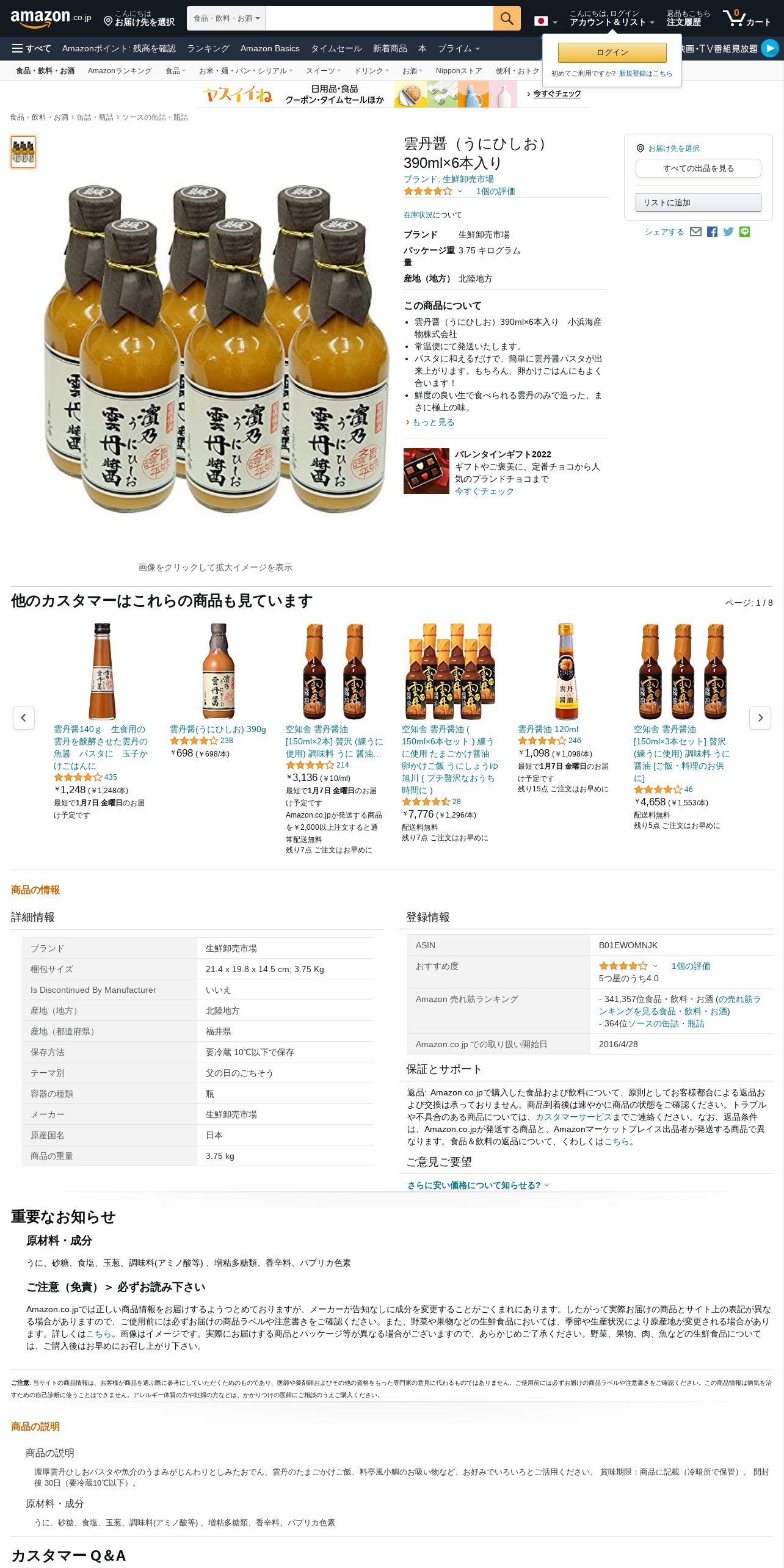
Task: Open the すべて hamburger menu
Action: pos(31,48)
